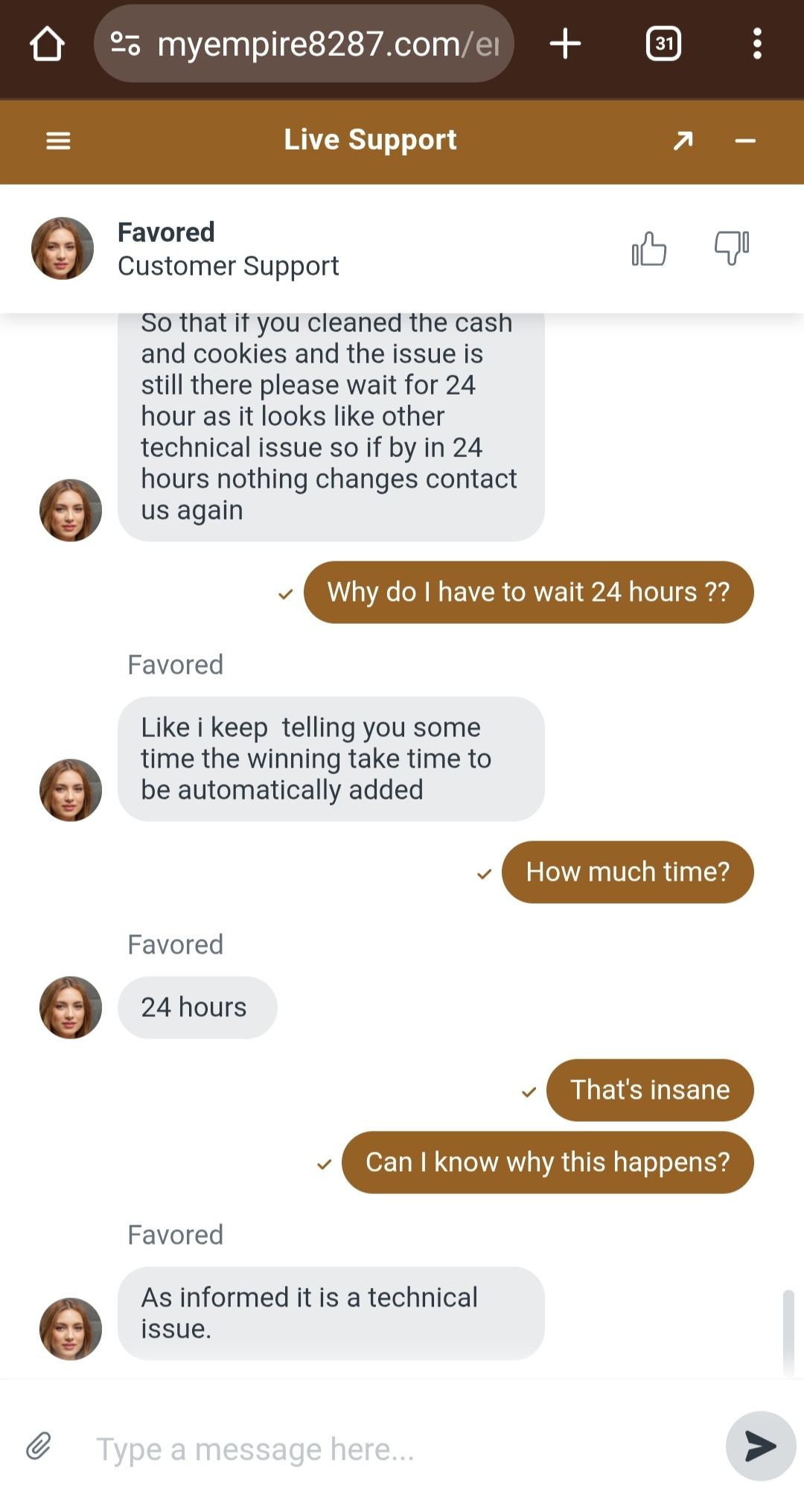Image resolution: width=804 pixels, height=1512 pixels.
Task: Attach a file with the paperclip
Action: (x=39, y=1446)
